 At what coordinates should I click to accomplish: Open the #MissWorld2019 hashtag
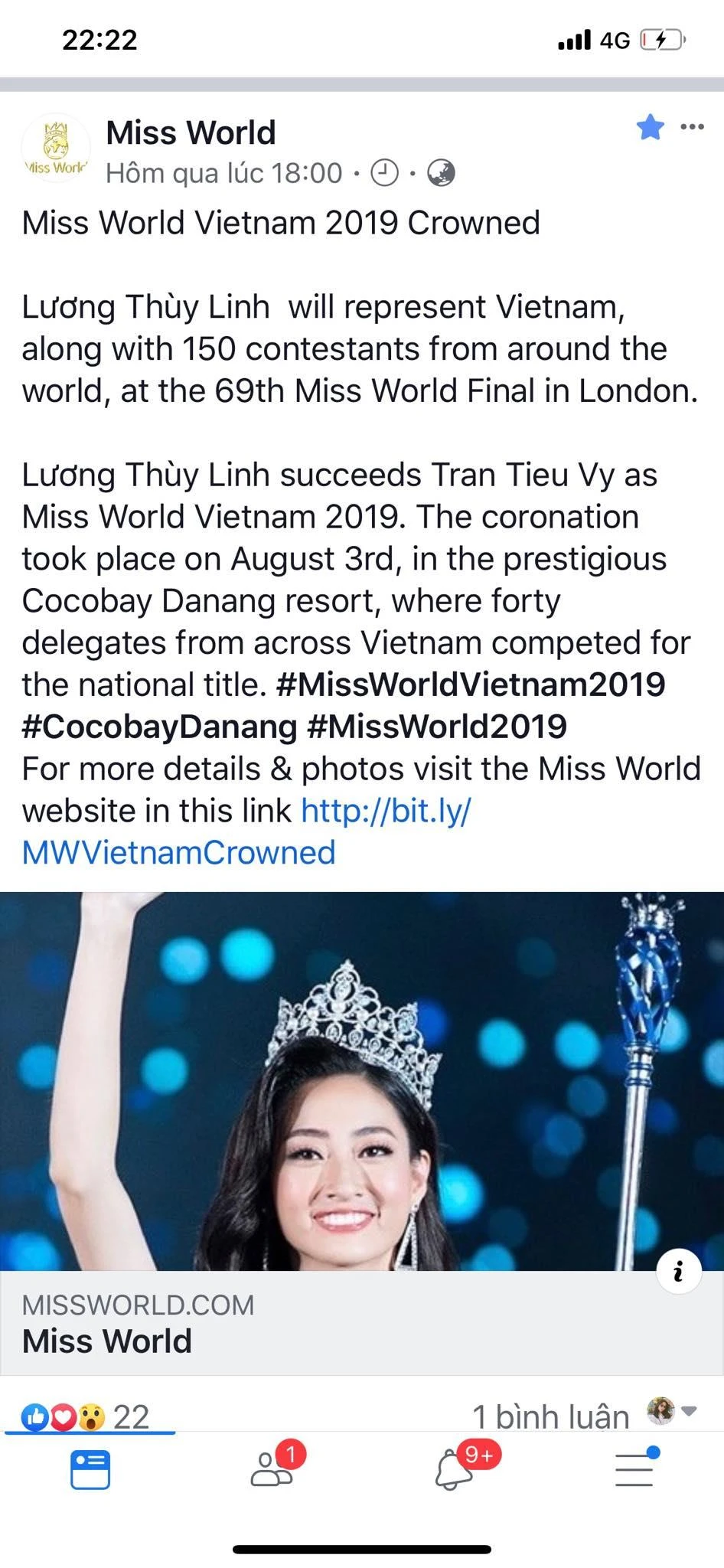click(x=436, y=727)
